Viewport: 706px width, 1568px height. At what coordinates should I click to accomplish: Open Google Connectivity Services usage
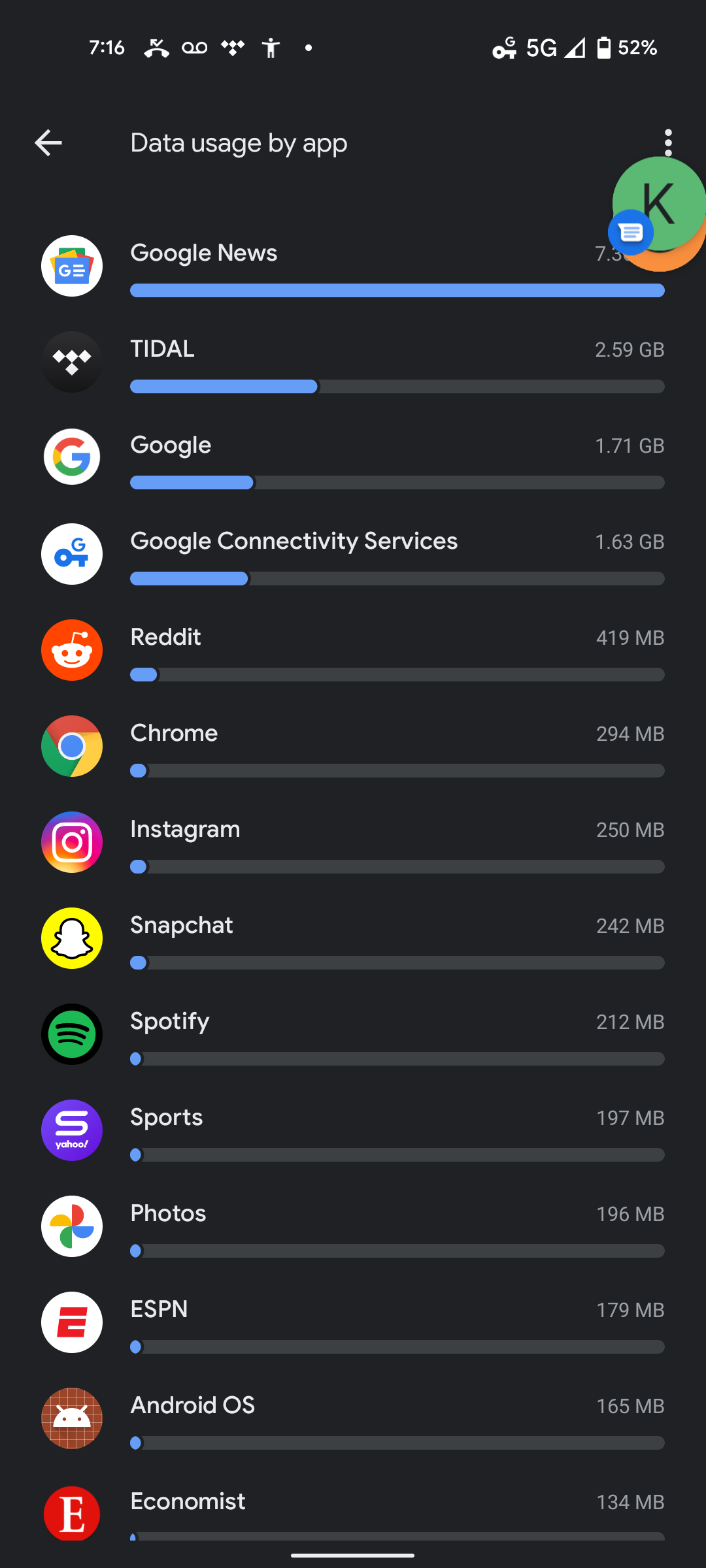(x=353, y=554)
